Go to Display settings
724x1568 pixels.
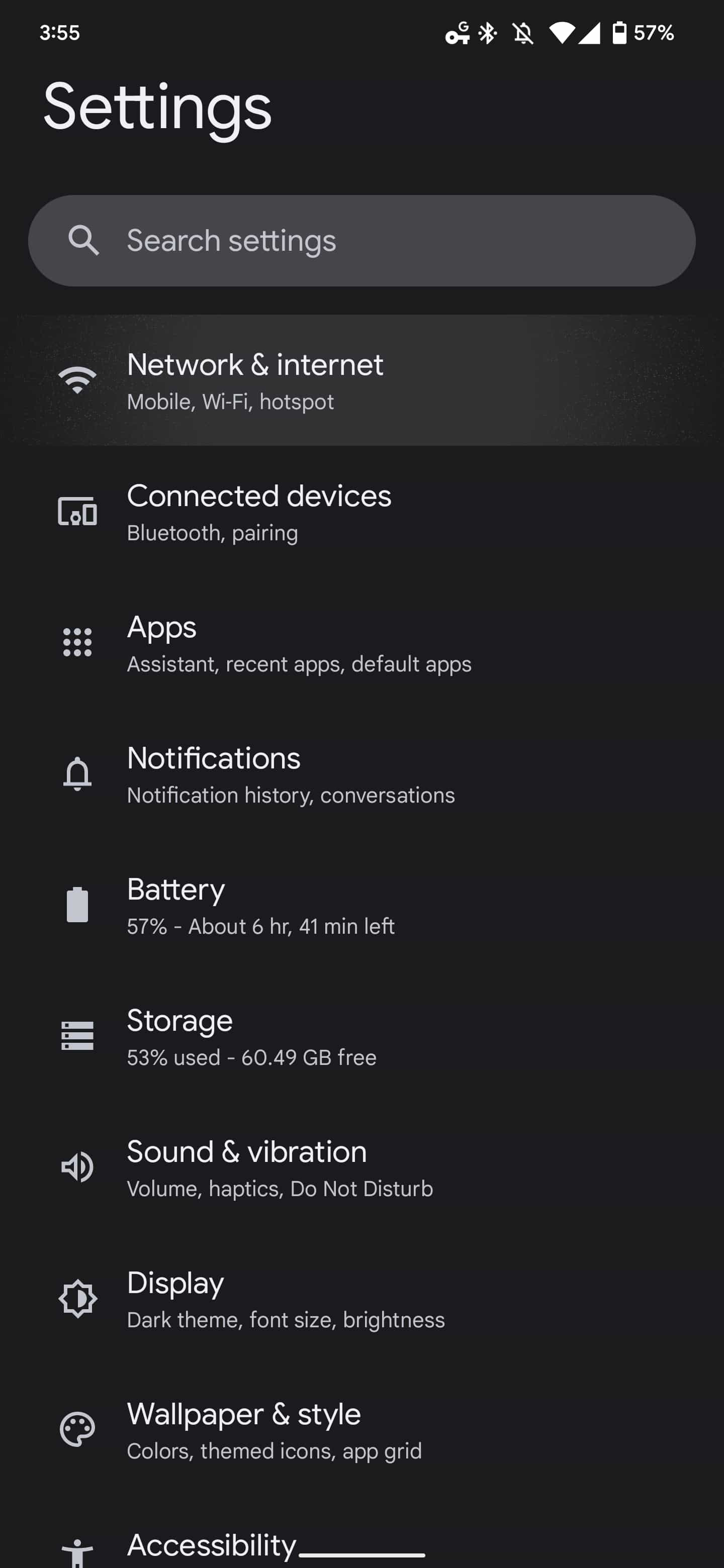pyautogui.click(x=361, y=1299)
